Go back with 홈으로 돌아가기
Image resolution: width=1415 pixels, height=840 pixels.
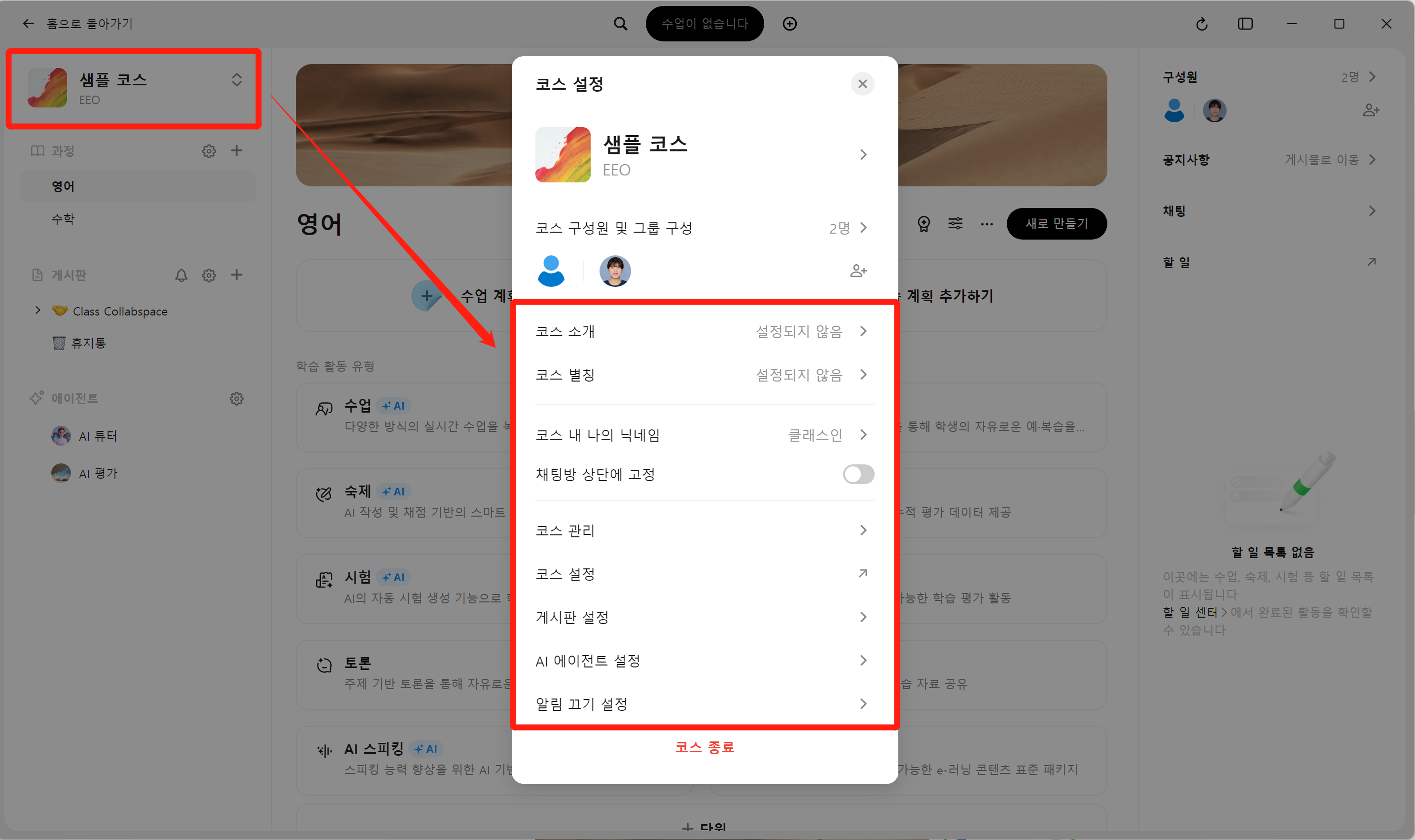77,24
